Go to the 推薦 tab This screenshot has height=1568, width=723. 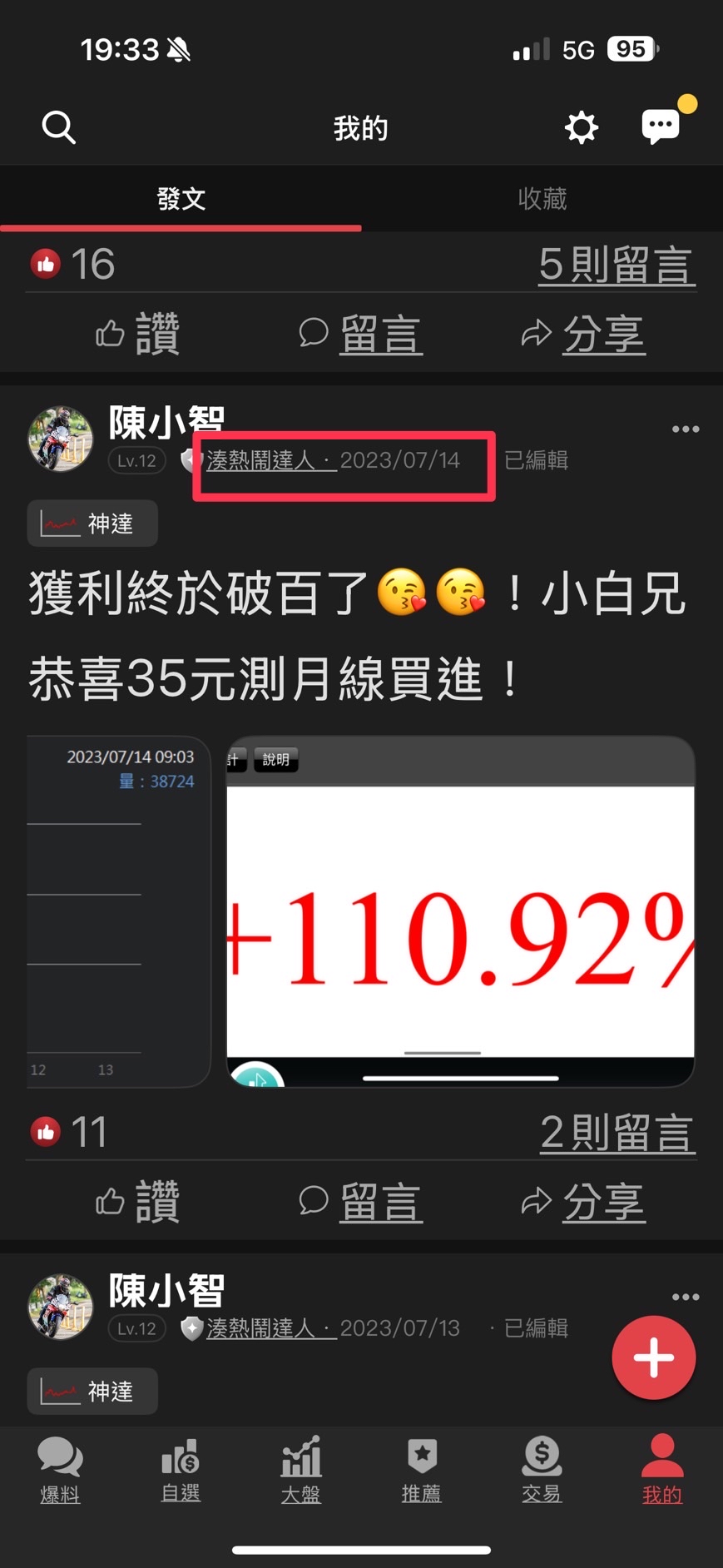point(422,1471)
